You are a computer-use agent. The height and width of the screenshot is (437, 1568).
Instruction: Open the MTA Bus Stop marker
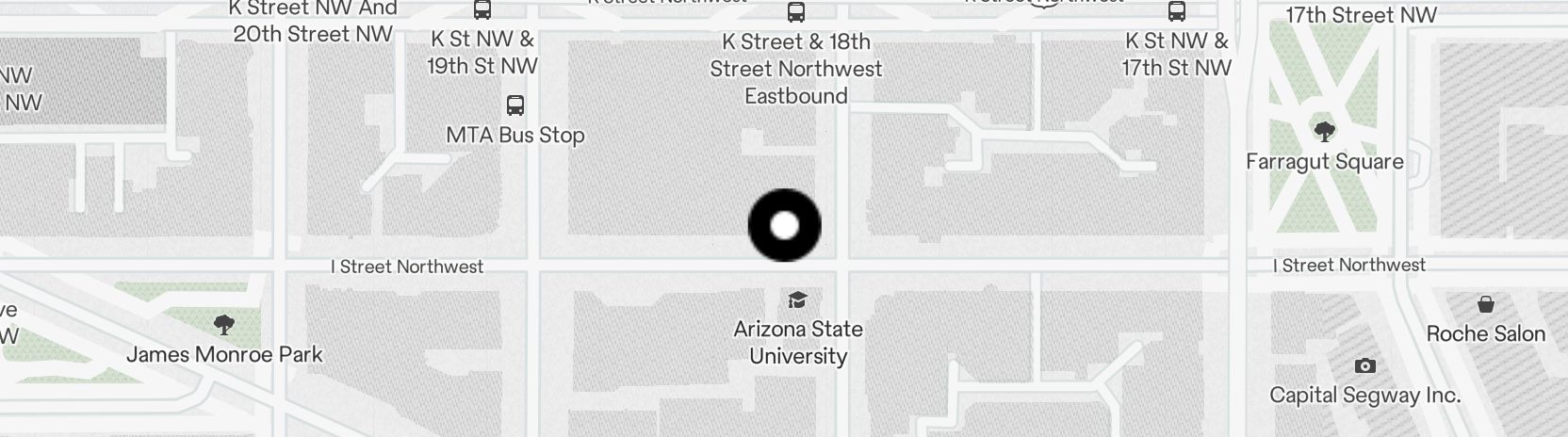tap(514, 105)
